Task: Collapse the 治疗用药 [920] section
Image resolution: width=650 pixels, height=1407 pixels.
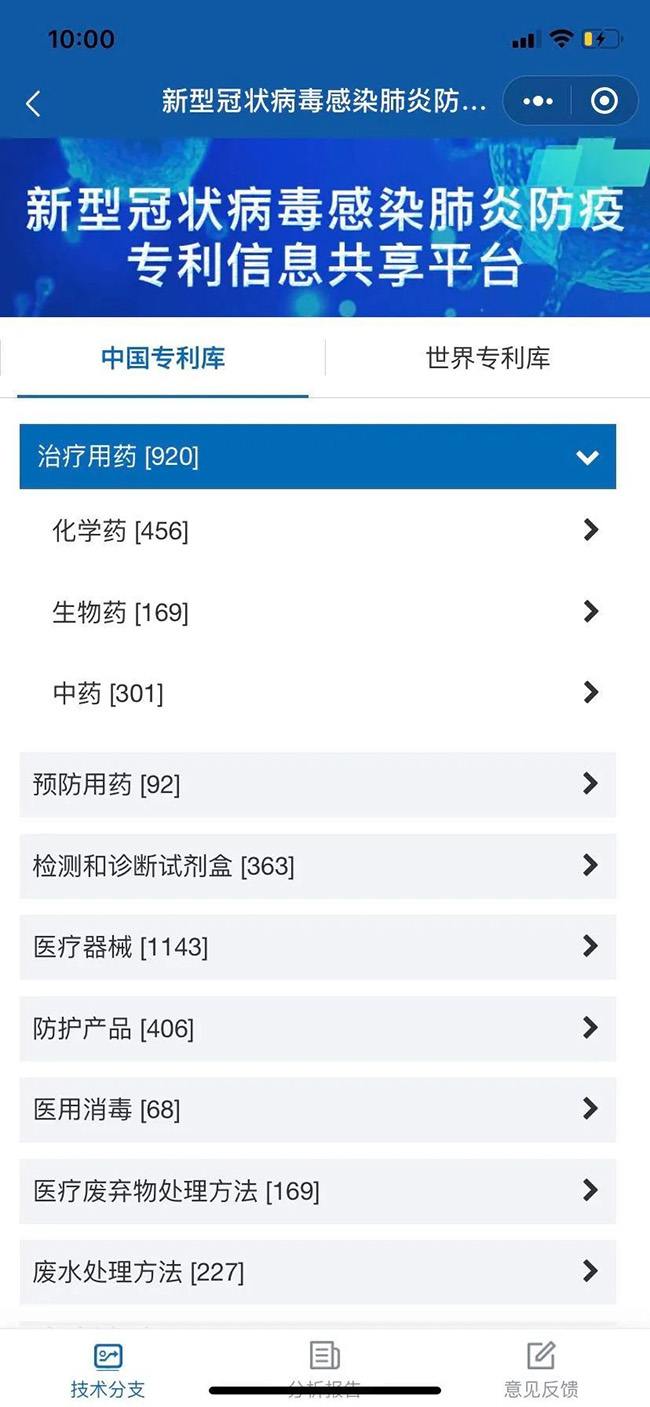Action: tap(318, 457)
